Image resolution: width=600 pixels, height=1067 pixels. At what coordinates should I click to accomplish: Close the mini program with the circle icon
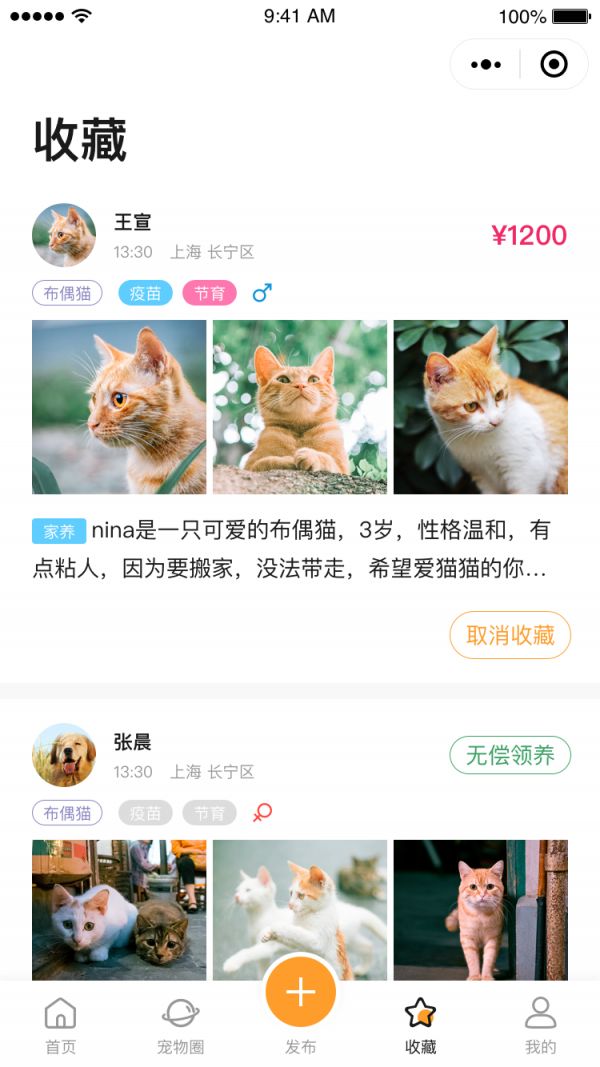[x=553, y=65]
